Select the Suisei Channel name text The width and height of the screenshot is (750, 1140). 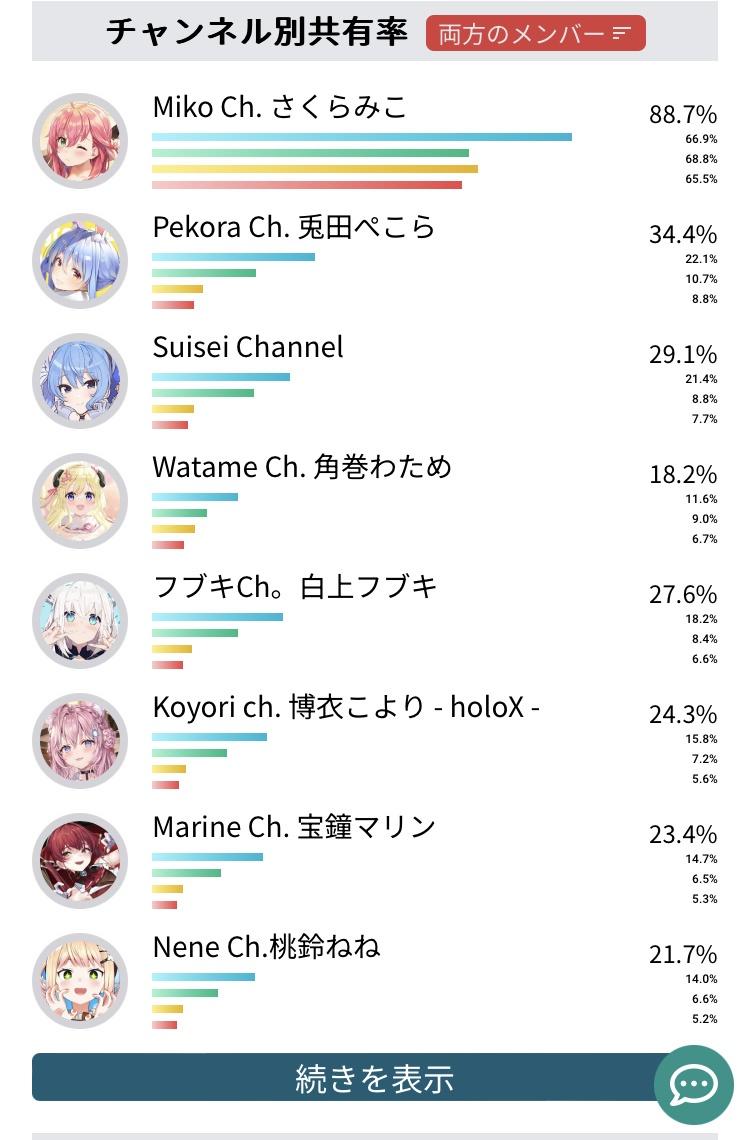[x=246, y=347]
